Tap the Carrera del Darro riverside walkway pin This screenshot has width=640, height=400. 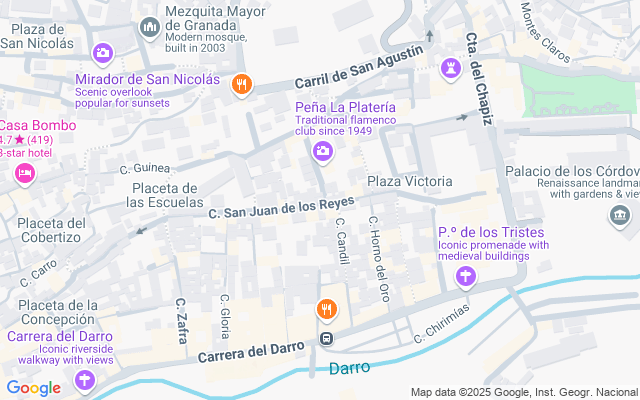coord(86,379)
